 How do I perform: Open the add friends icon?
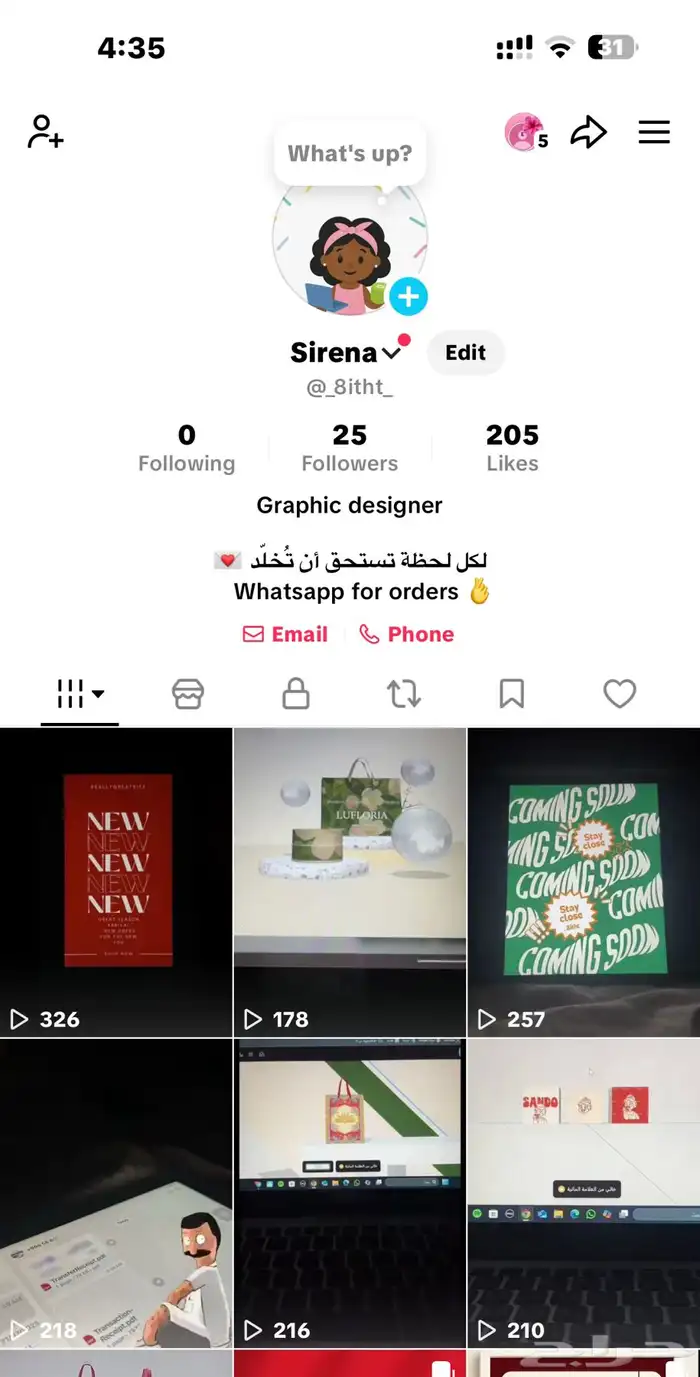(45, 132)
